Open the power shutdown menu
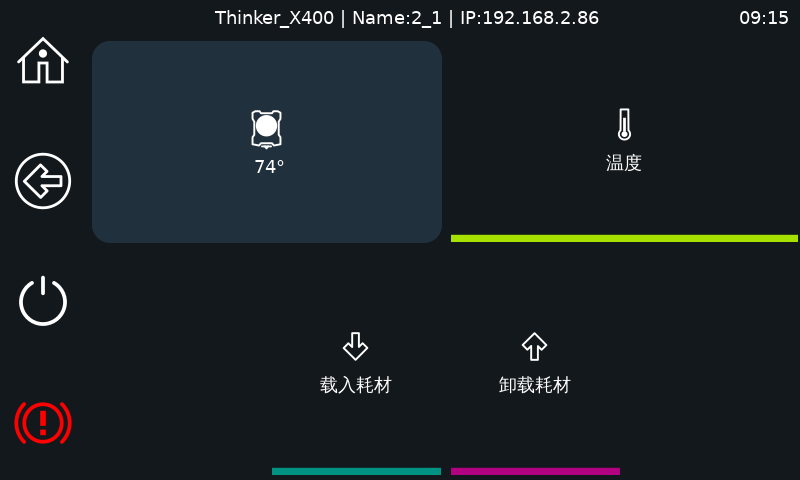Image resolution: width=800 pixels, height=480 pixels. (x=43, y=301)
